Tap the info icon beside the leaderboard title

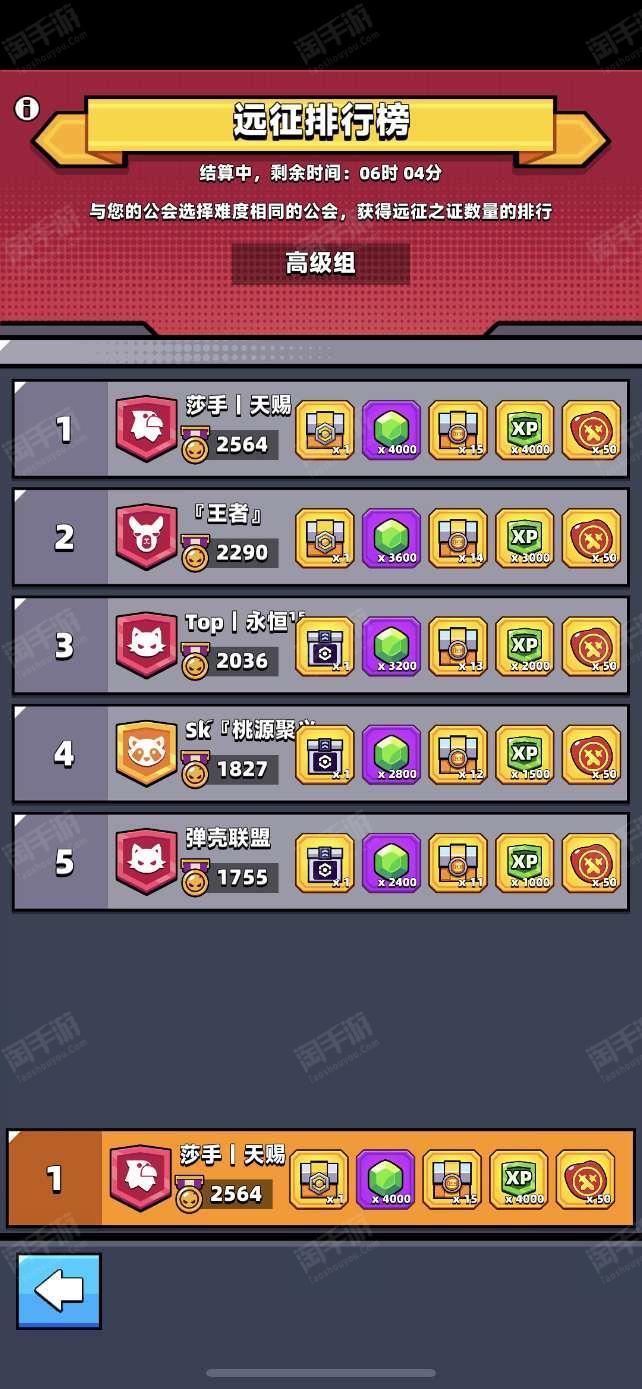click(27, 108)
